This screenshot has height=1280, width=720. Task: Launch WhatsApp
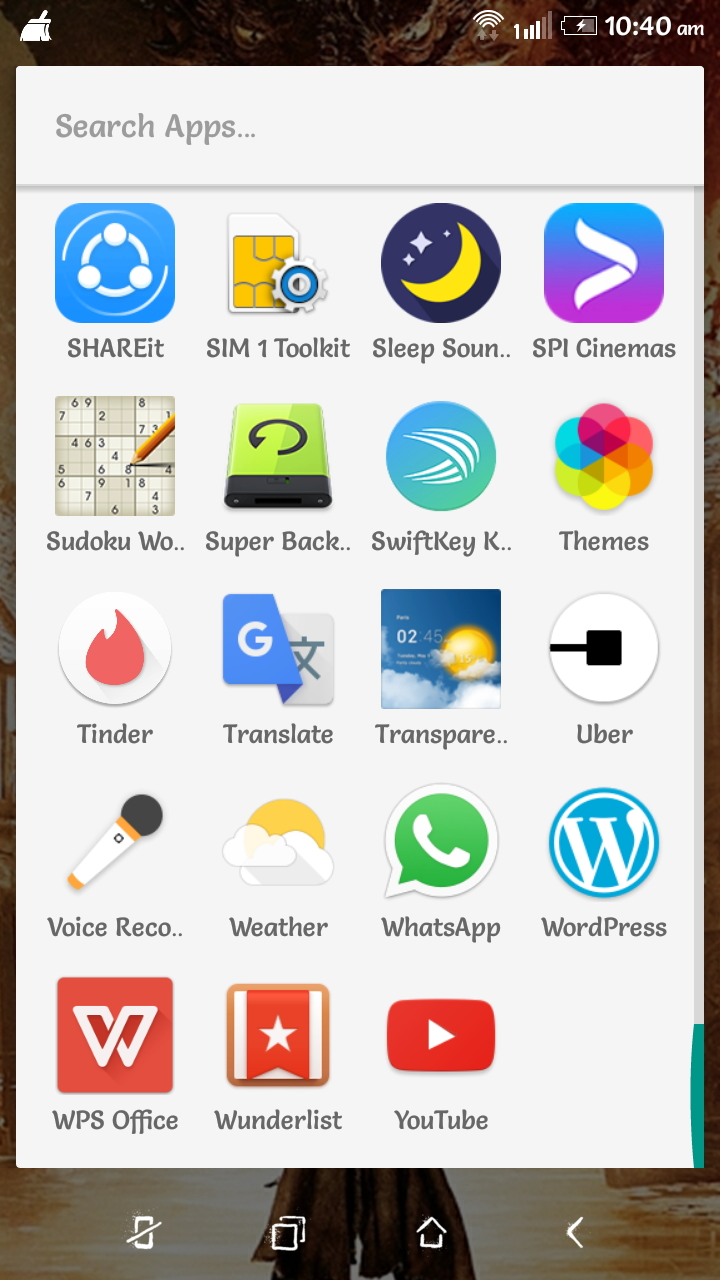[441, 842]
